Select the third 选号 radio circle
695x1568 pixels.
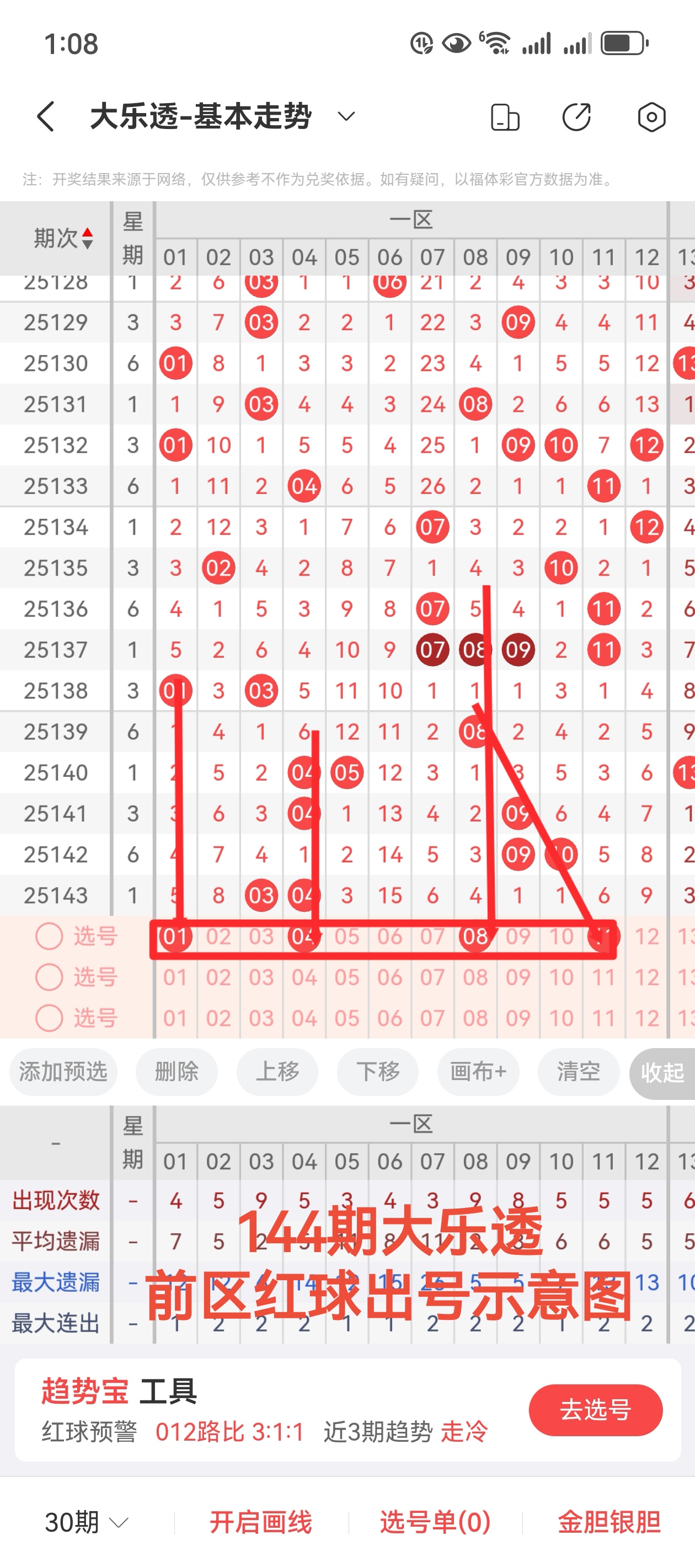tap(49, 1018)
